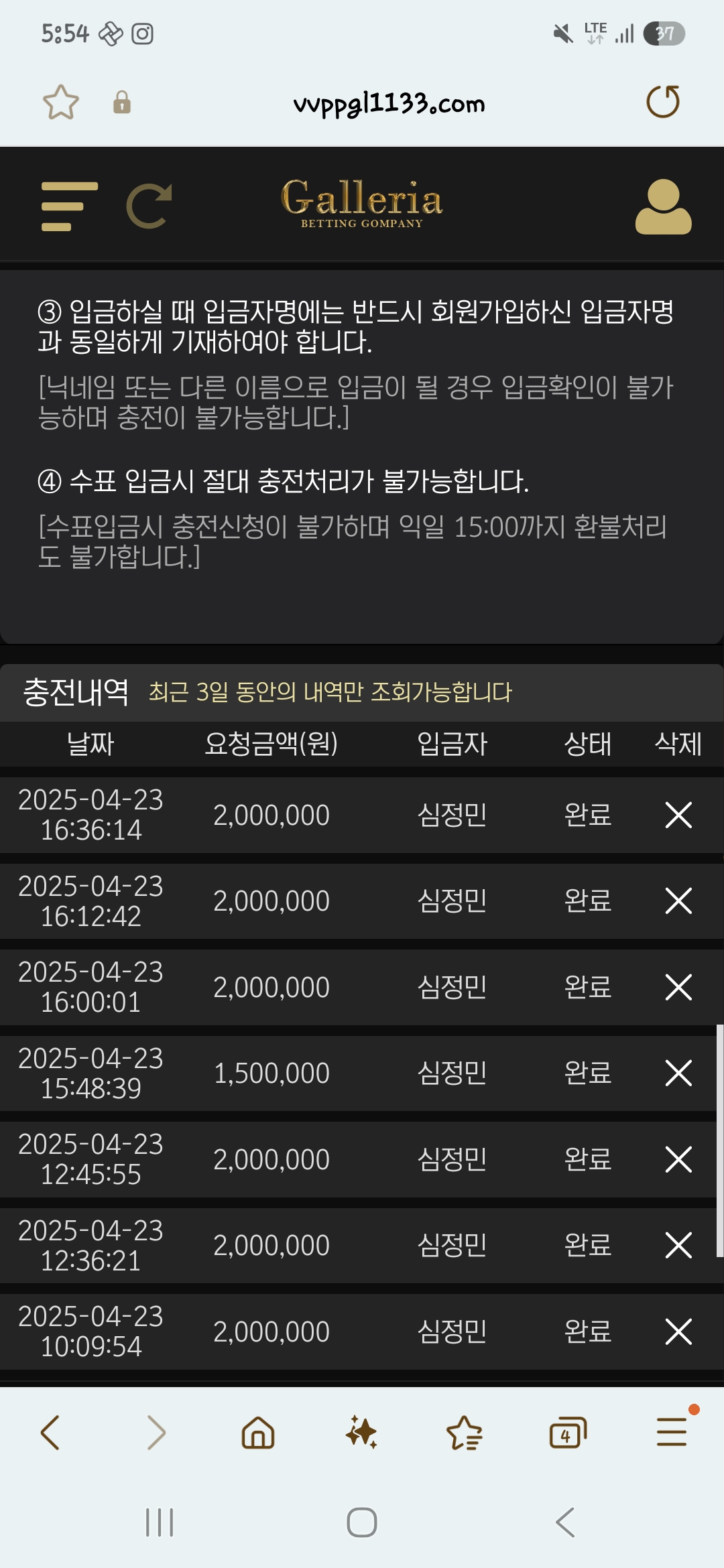Remove the 12:45:55 charge entry

[678, 1159]
